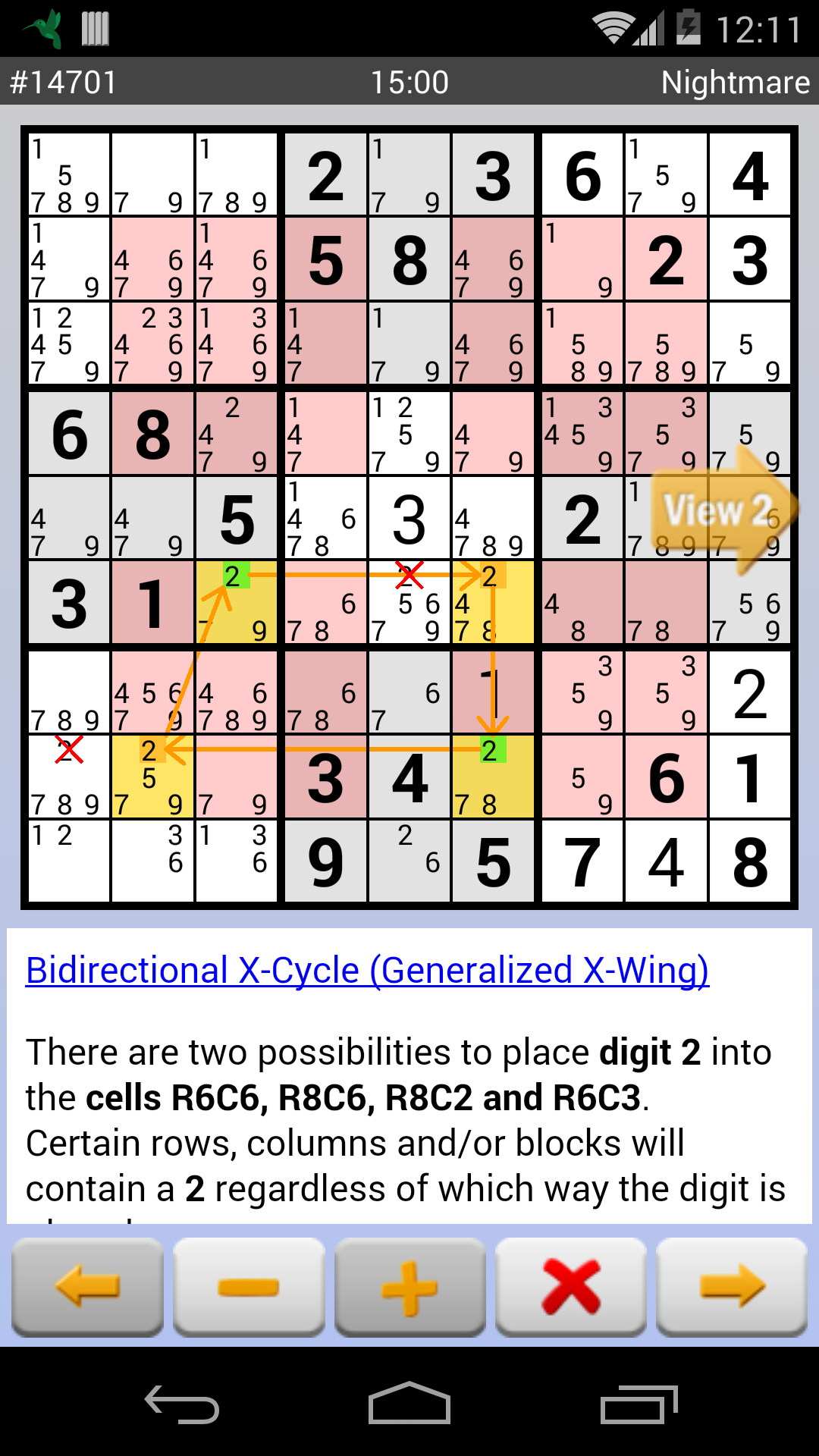Tap the Android home button

pyautogui.click(x=409, y=1404)
